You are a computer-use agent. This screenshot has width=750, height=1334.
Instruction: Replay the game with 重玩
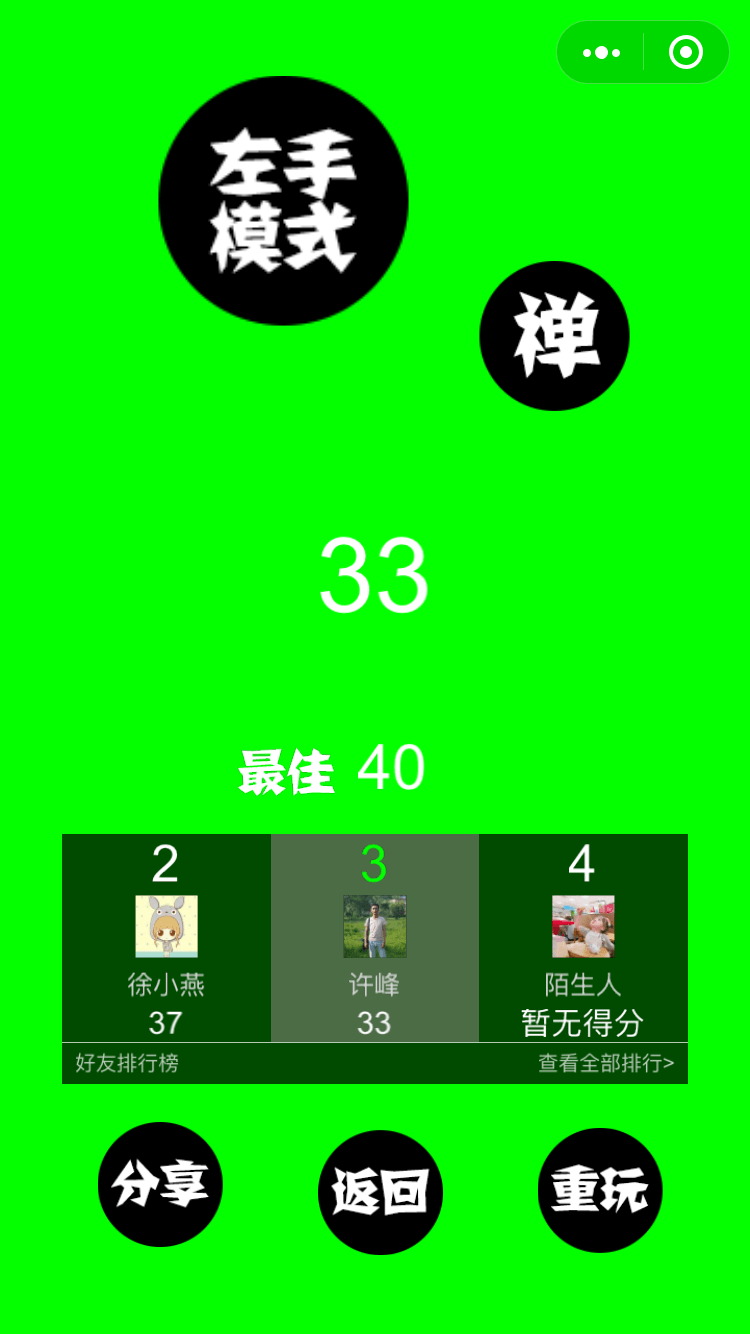(x=600, y=1190)
